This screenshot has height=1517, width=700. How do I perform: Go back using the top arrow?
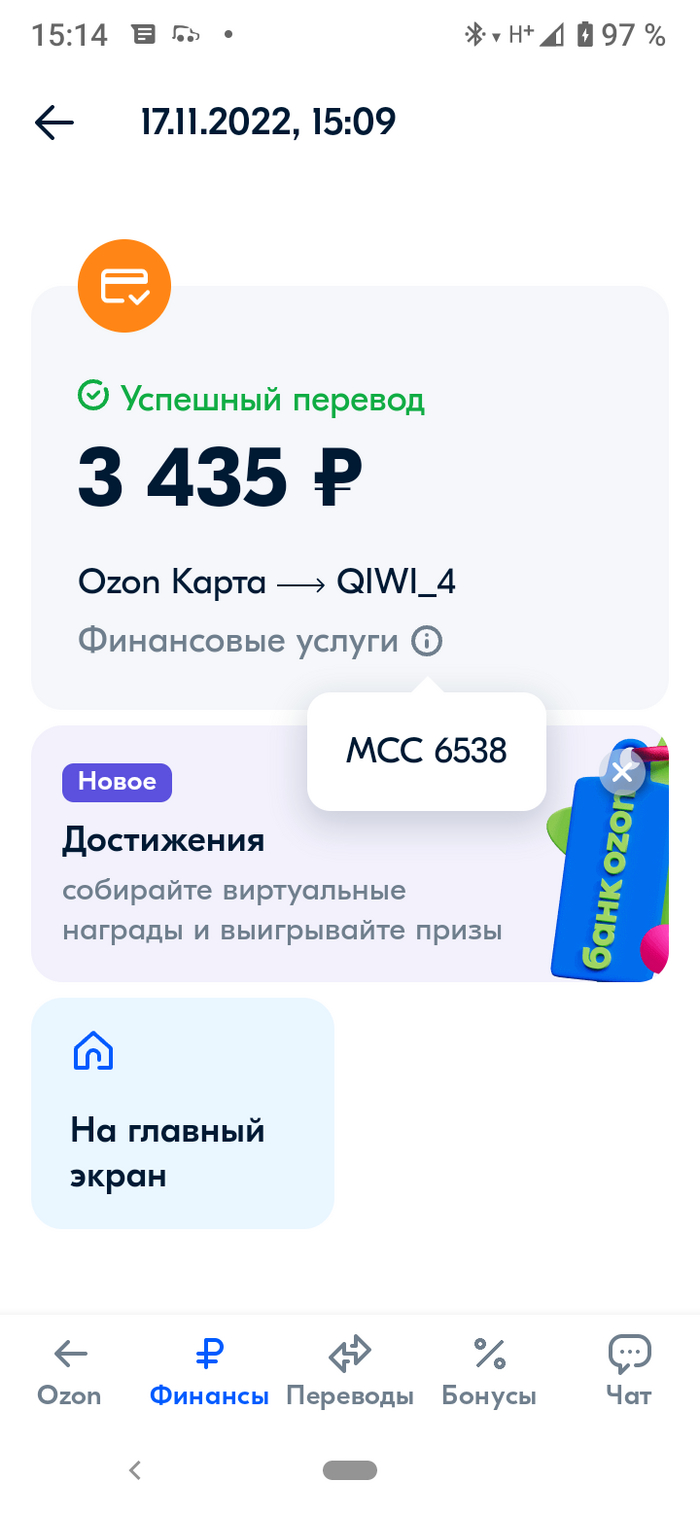pos(54,122)
